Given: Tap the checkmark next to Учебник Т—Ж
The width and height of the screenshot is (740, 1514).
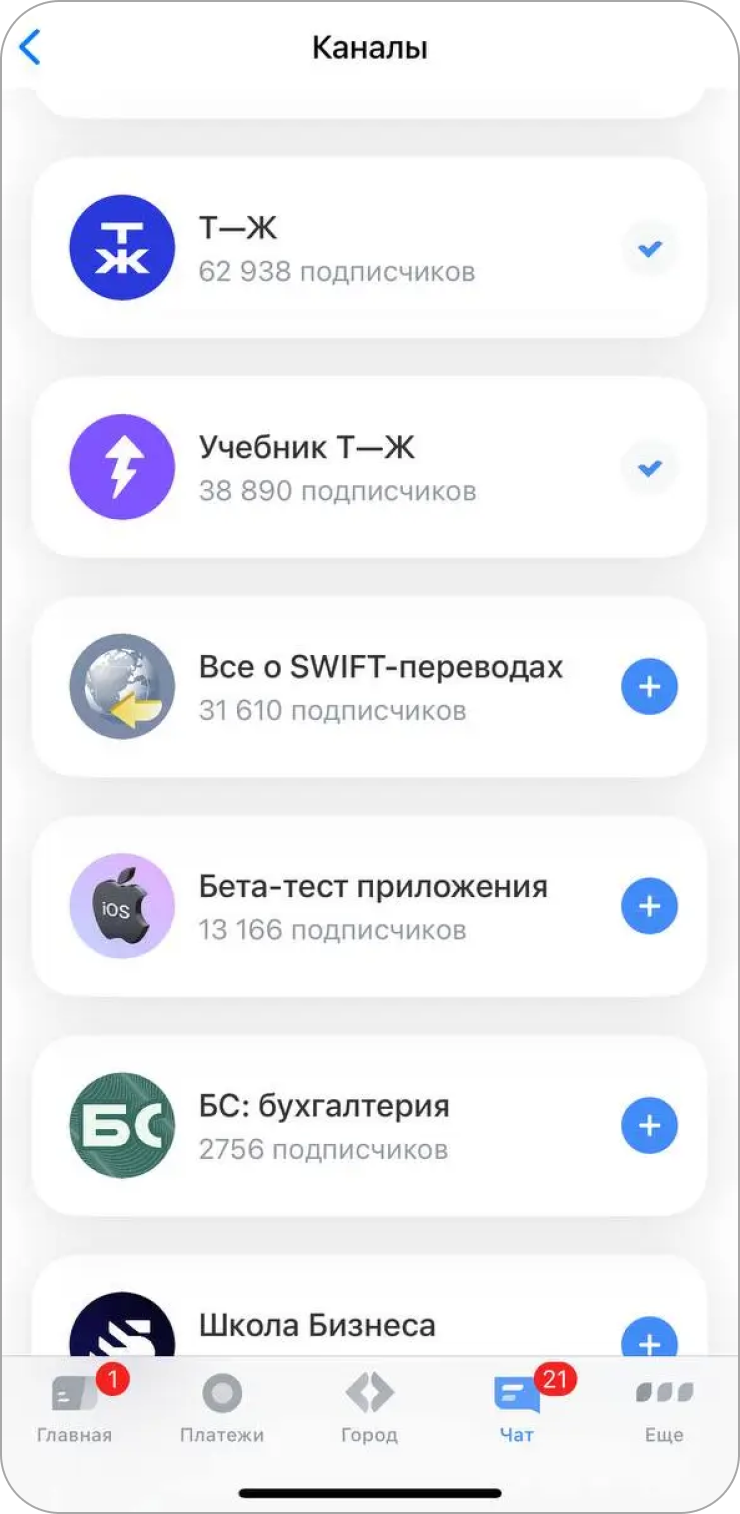Looking at the screenshot, I should pyautogui.click(x=650, y=468).
